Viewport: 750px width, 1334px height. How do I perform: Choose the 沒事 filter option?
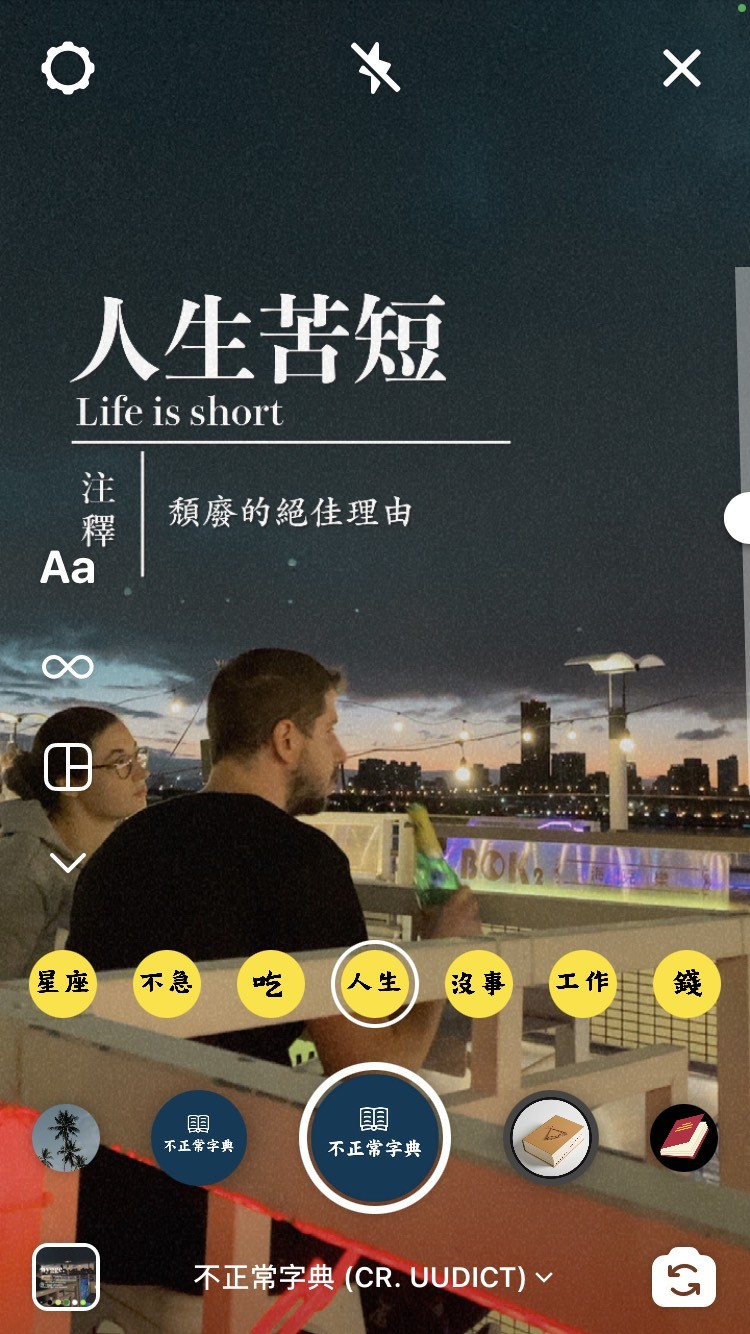(478, 983)
